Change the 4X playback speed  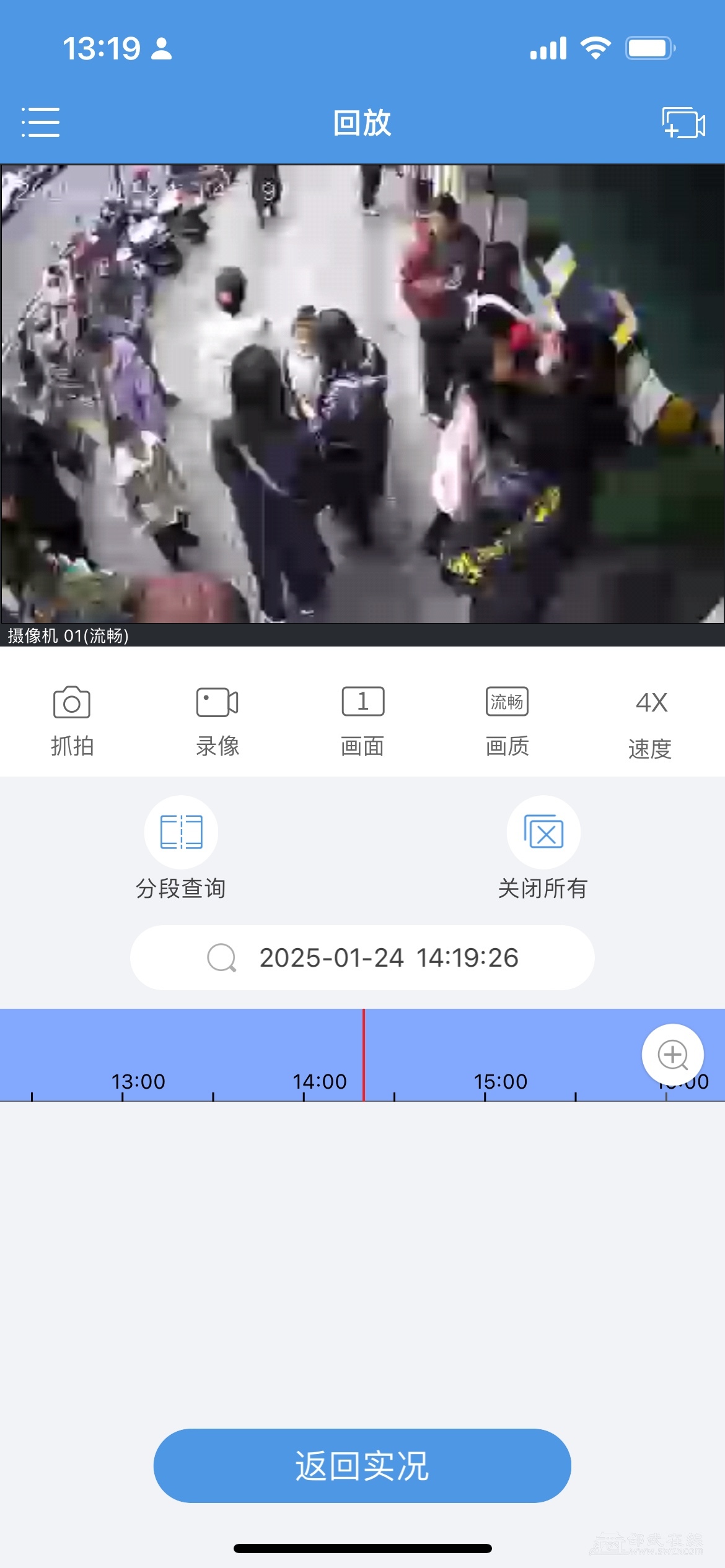point(651,722)
